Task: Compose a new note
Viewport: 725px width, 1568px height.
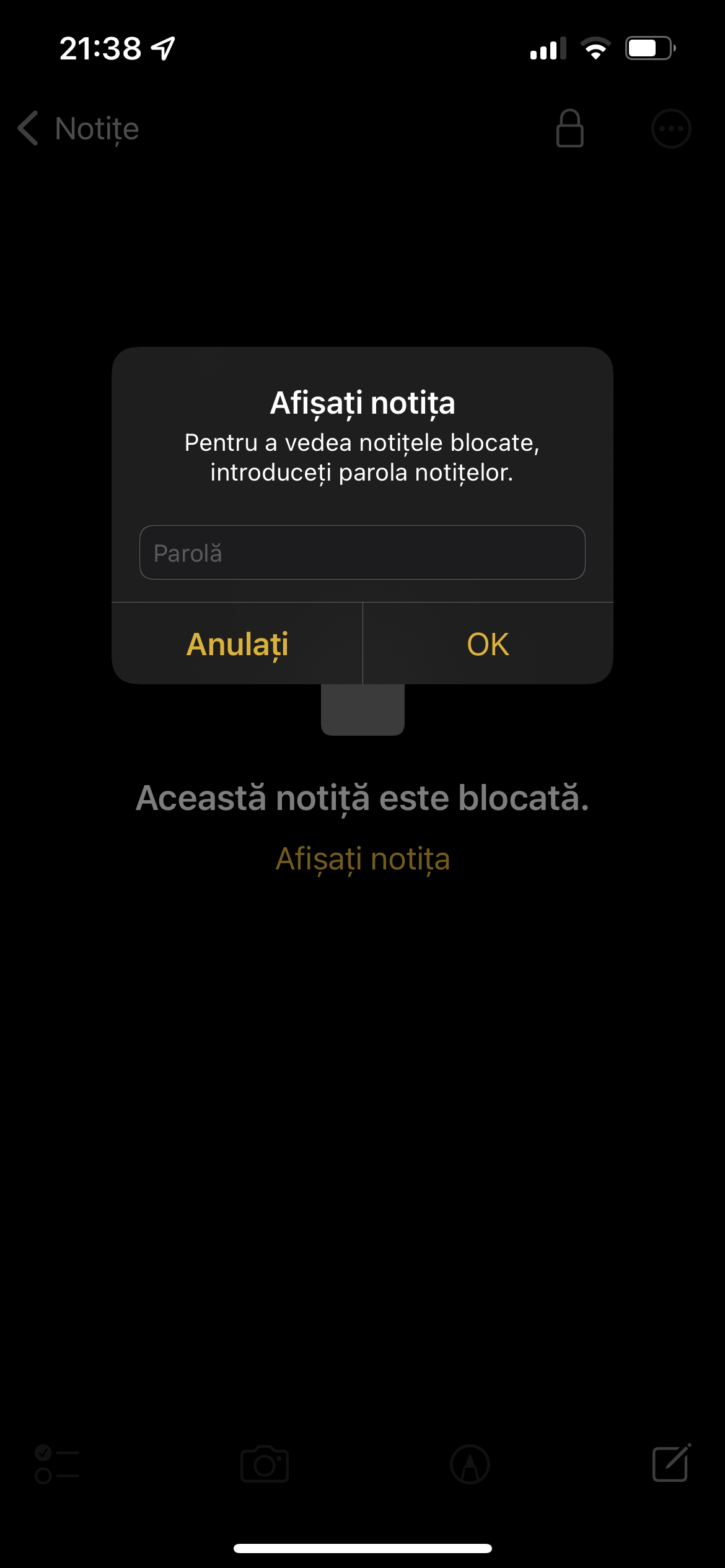Action: [671, 1463]
